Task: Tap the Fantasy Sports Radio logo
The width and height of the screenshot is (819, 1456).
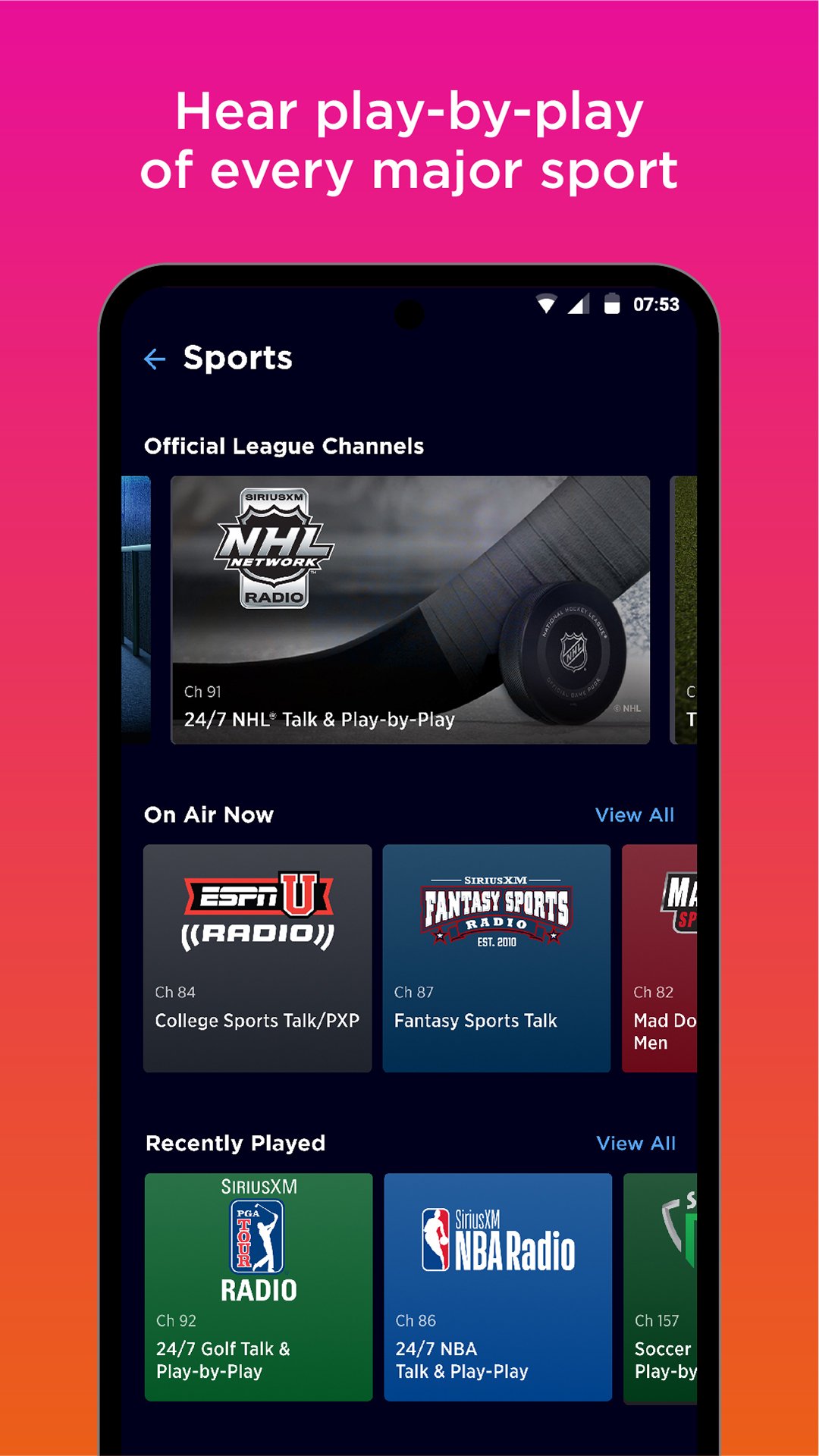Action: click(x=497, y=910)
